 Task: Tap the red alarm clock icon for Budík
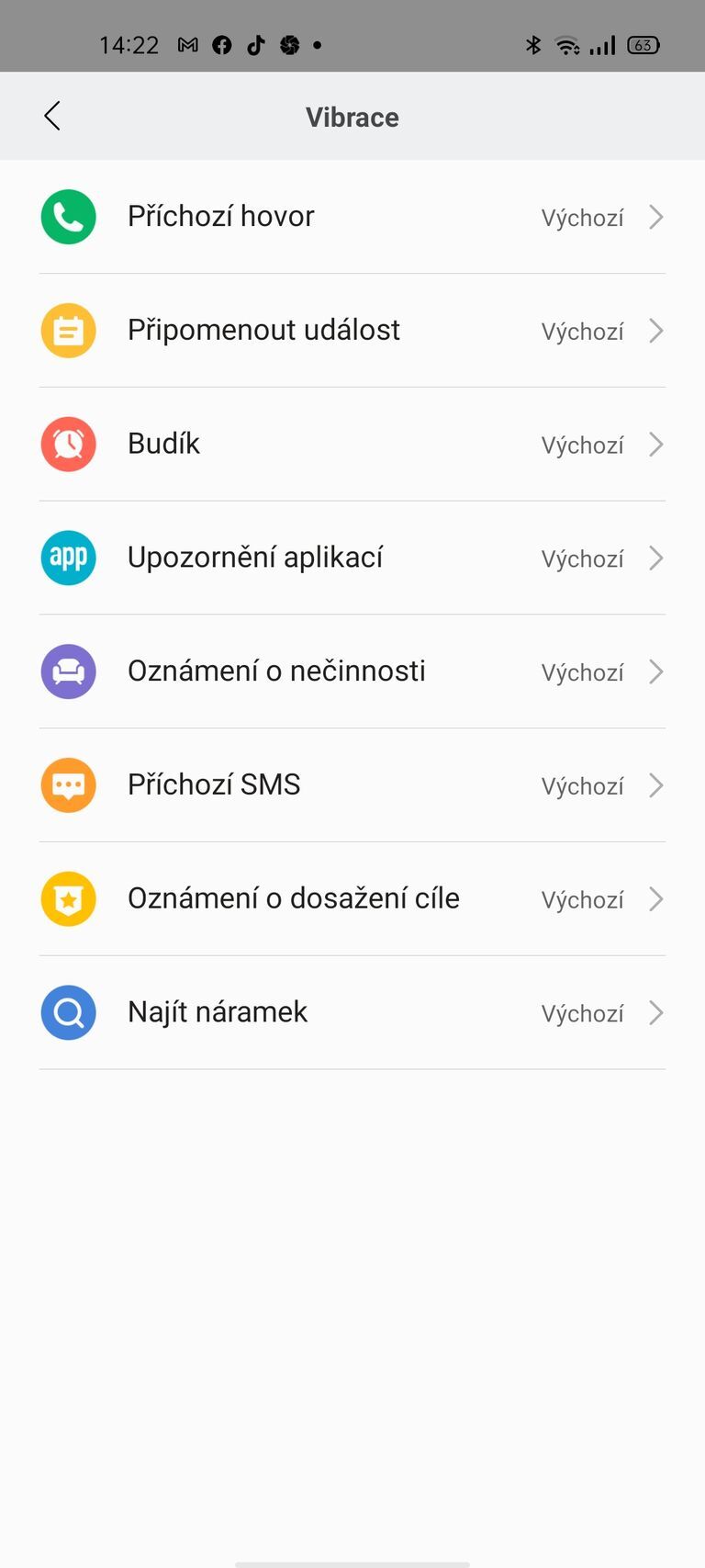pyautogui.click(x=68, y=444)
